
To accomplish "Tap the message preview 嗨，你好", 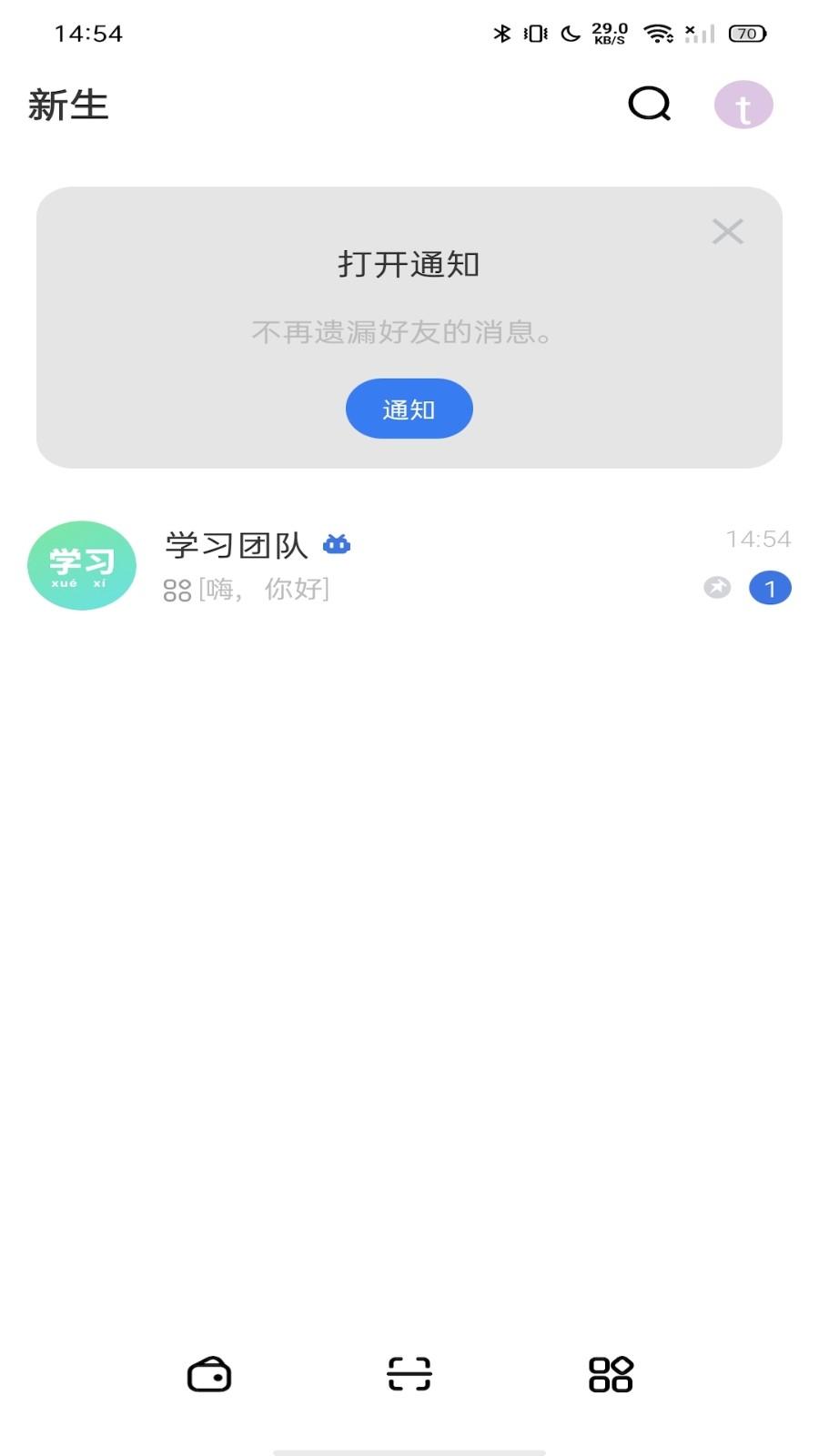I will click(264, 590).
